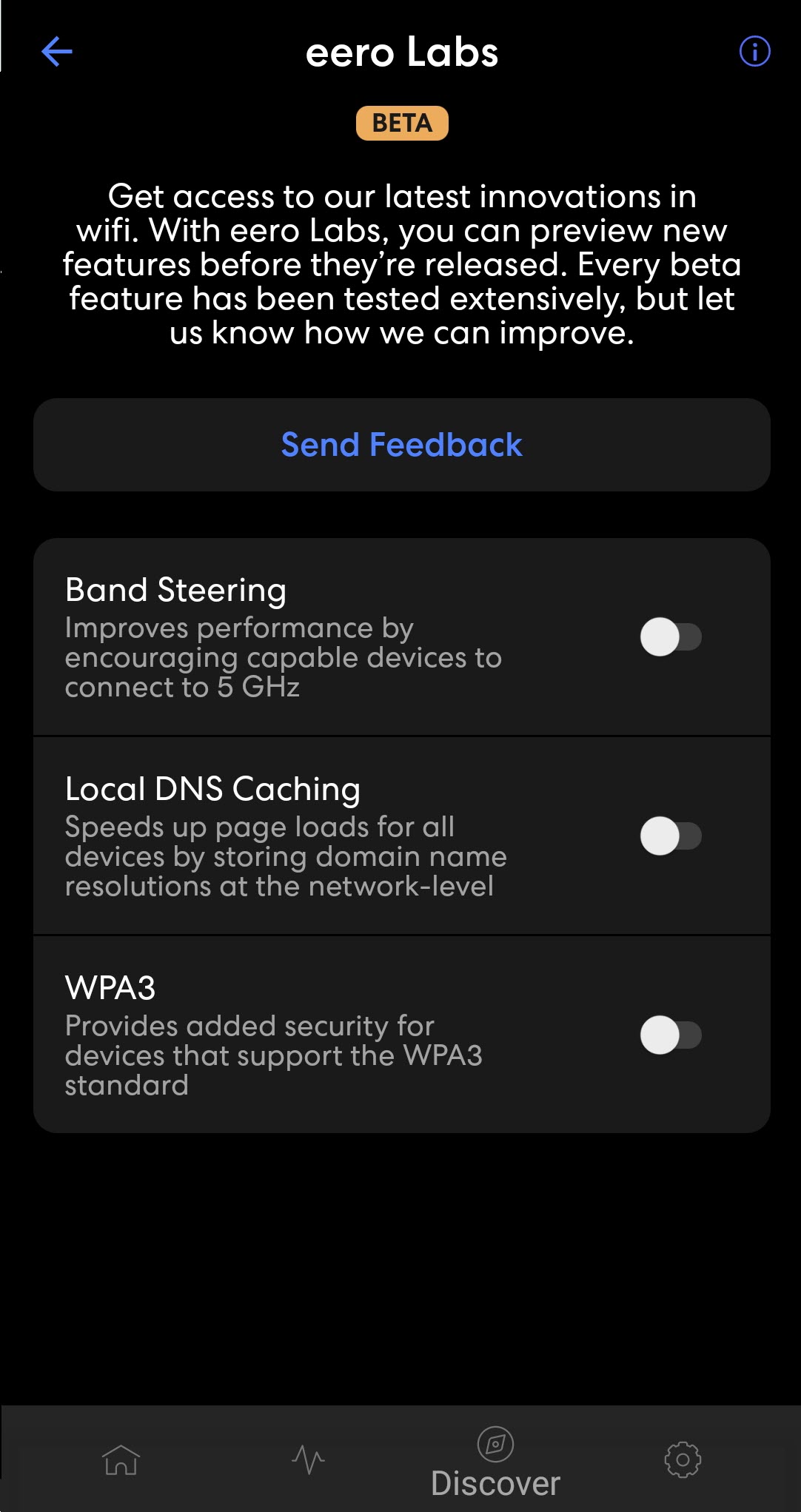Tap the Send Feedback button

tap(402, 445)
